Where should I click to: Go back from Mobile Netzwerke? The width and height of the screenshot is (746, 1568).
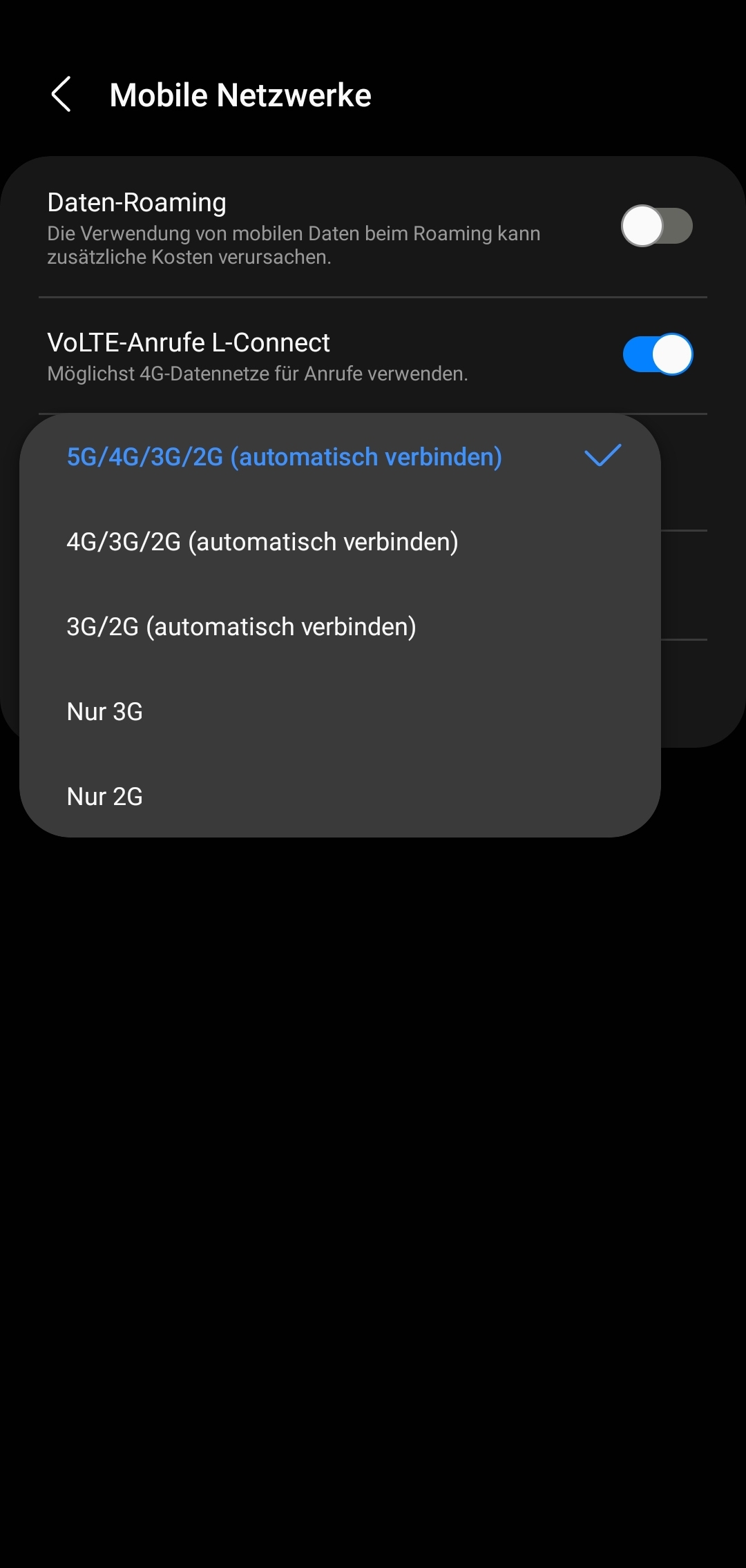click(61, 95)
